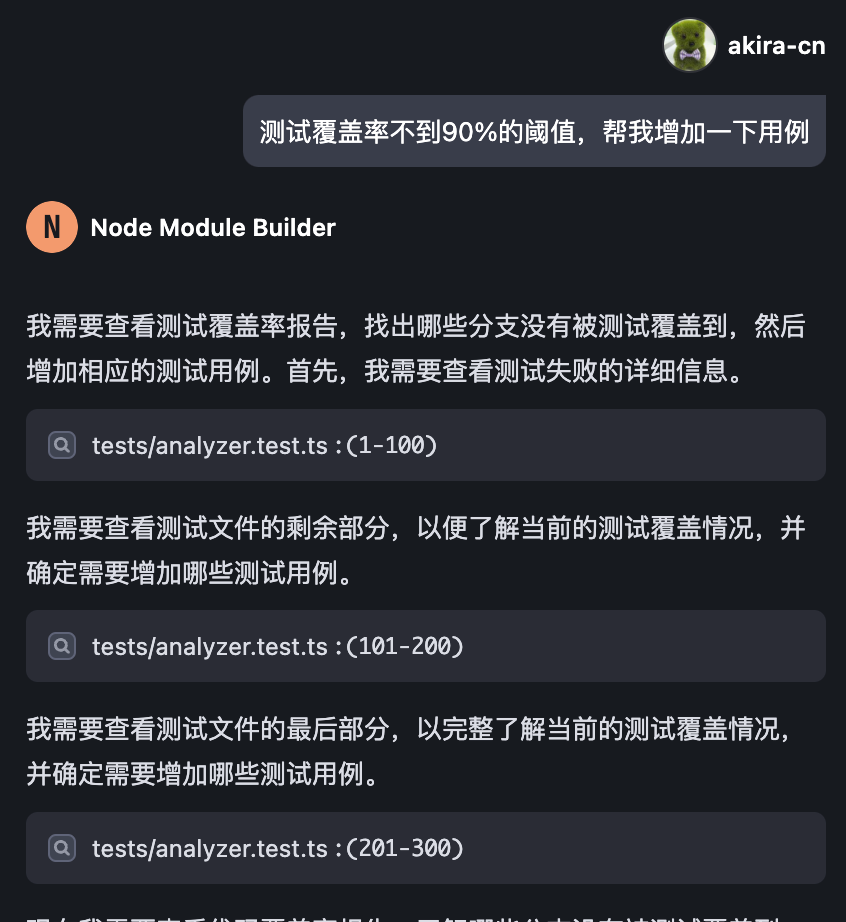Viewport: 846px width, 922px height.
Task: Click the bear thumbnail next to akira-cn
Action: click(x=690, y=45)
